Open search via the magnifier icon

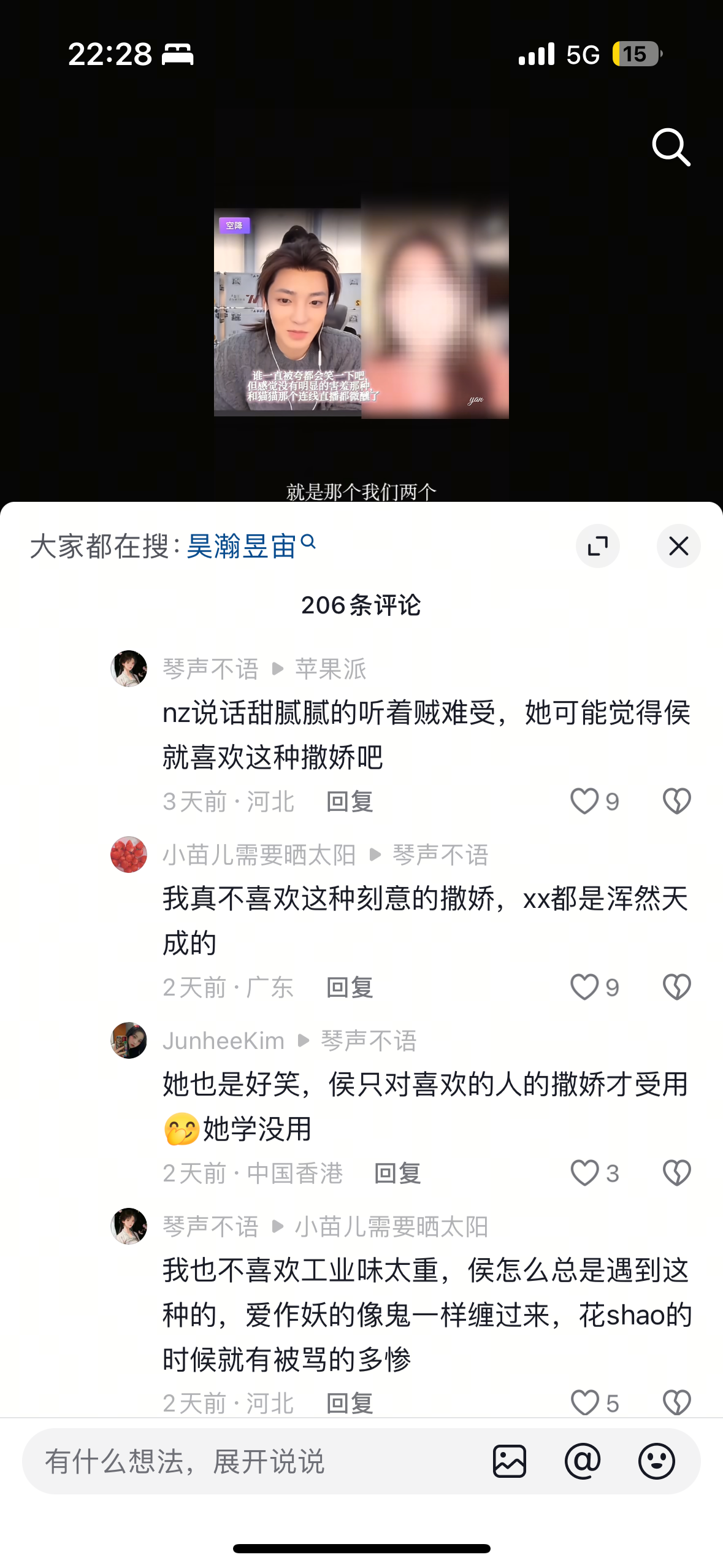(671, 147)
